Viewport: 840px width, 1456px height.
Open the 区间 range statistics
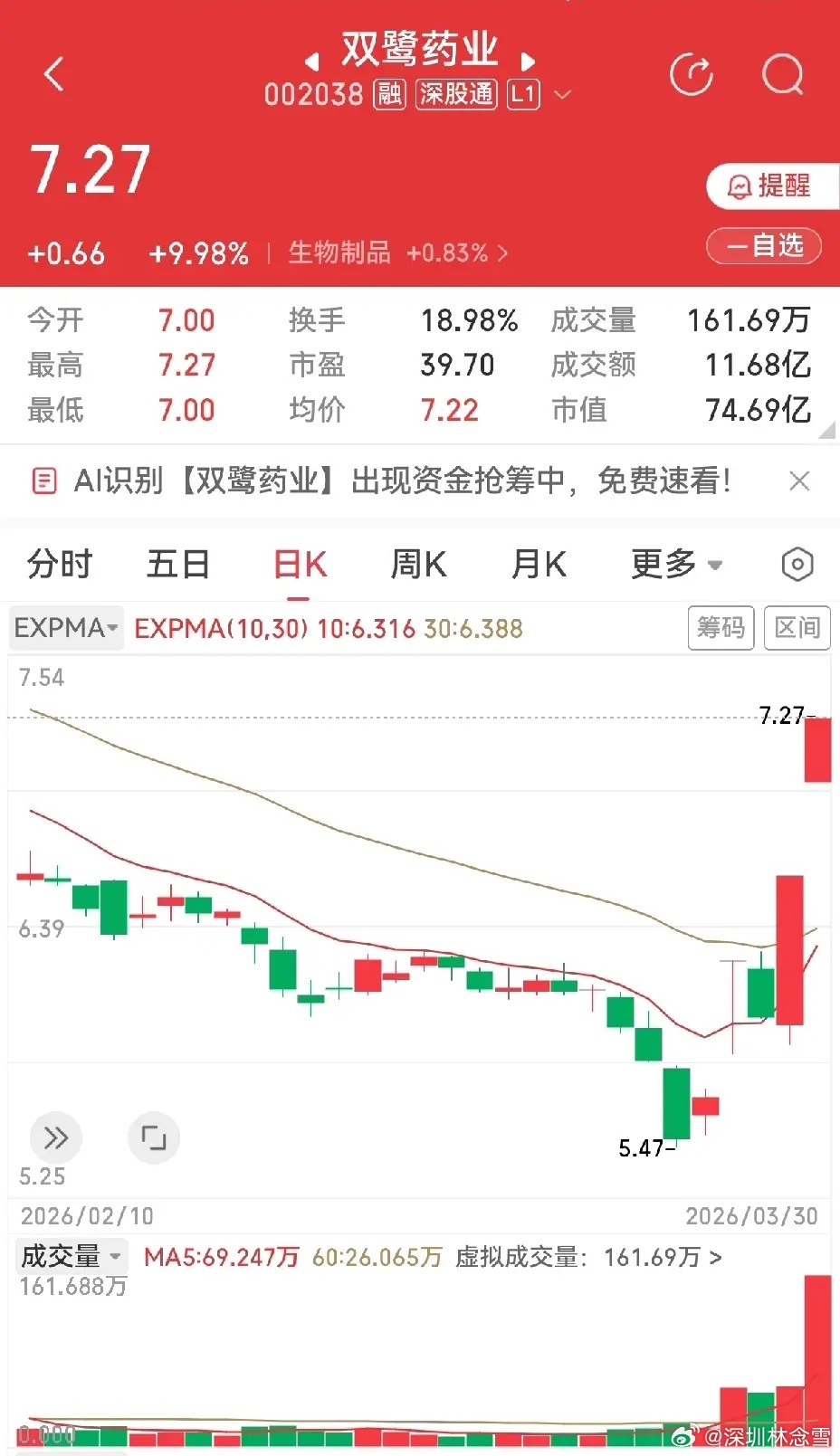797,627
